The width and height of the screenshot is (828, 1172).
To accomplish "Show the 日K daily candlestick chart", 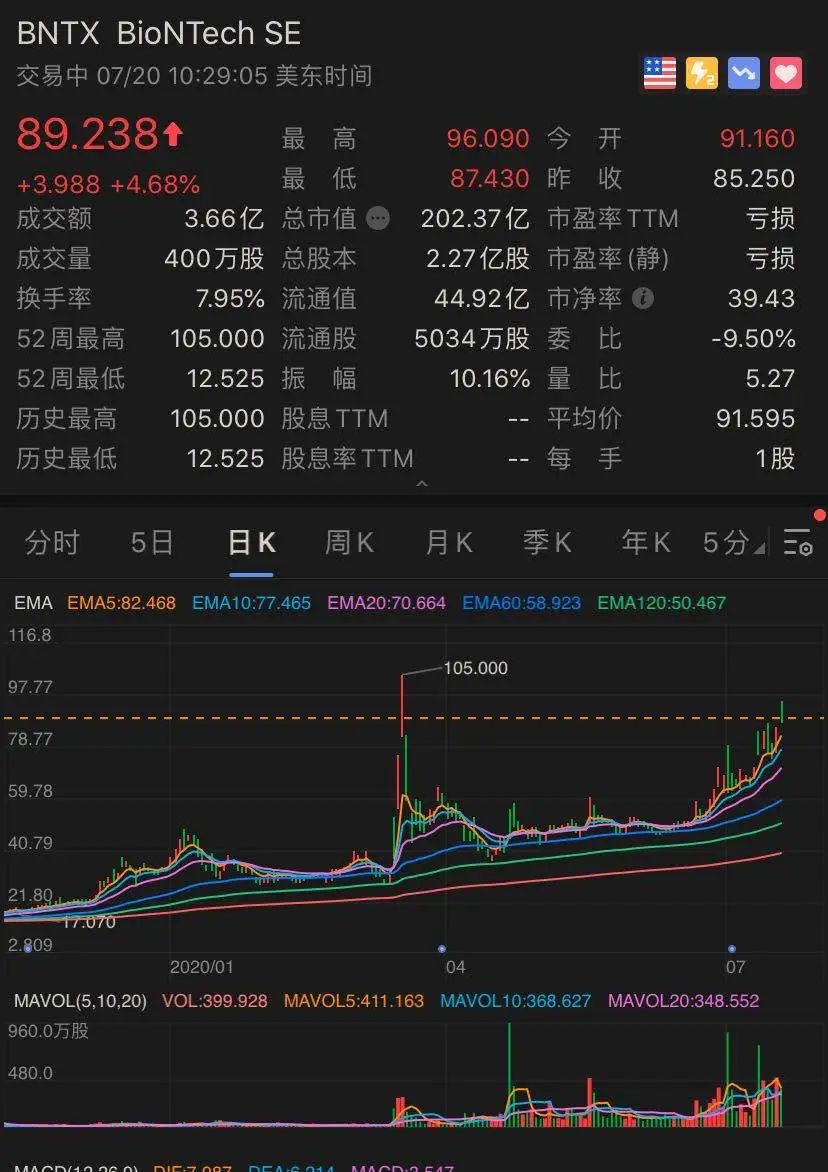I will [251, 543].
